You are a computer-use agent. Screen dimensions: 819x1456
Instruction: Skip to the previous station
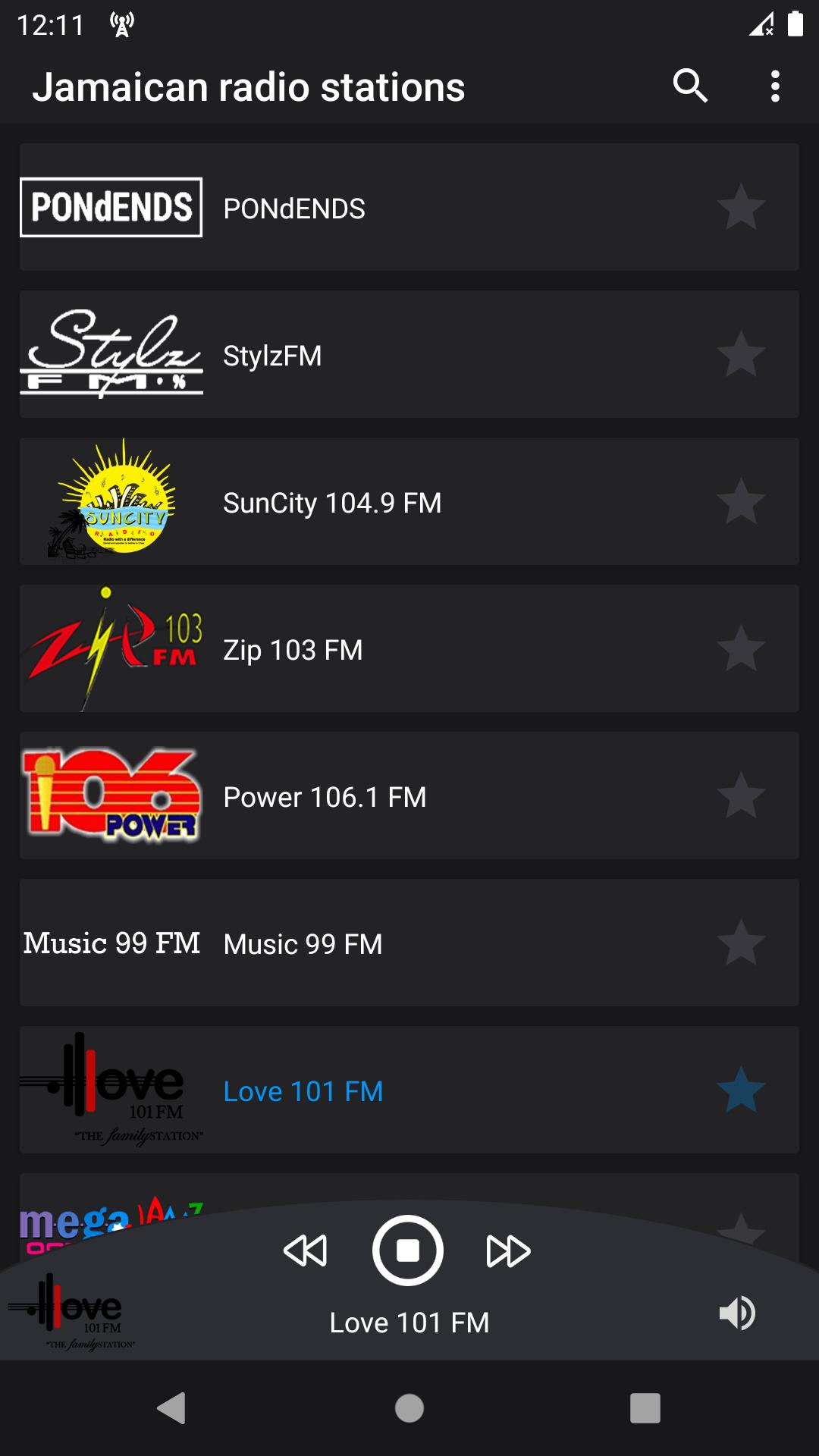click(x=306, y=1251)
